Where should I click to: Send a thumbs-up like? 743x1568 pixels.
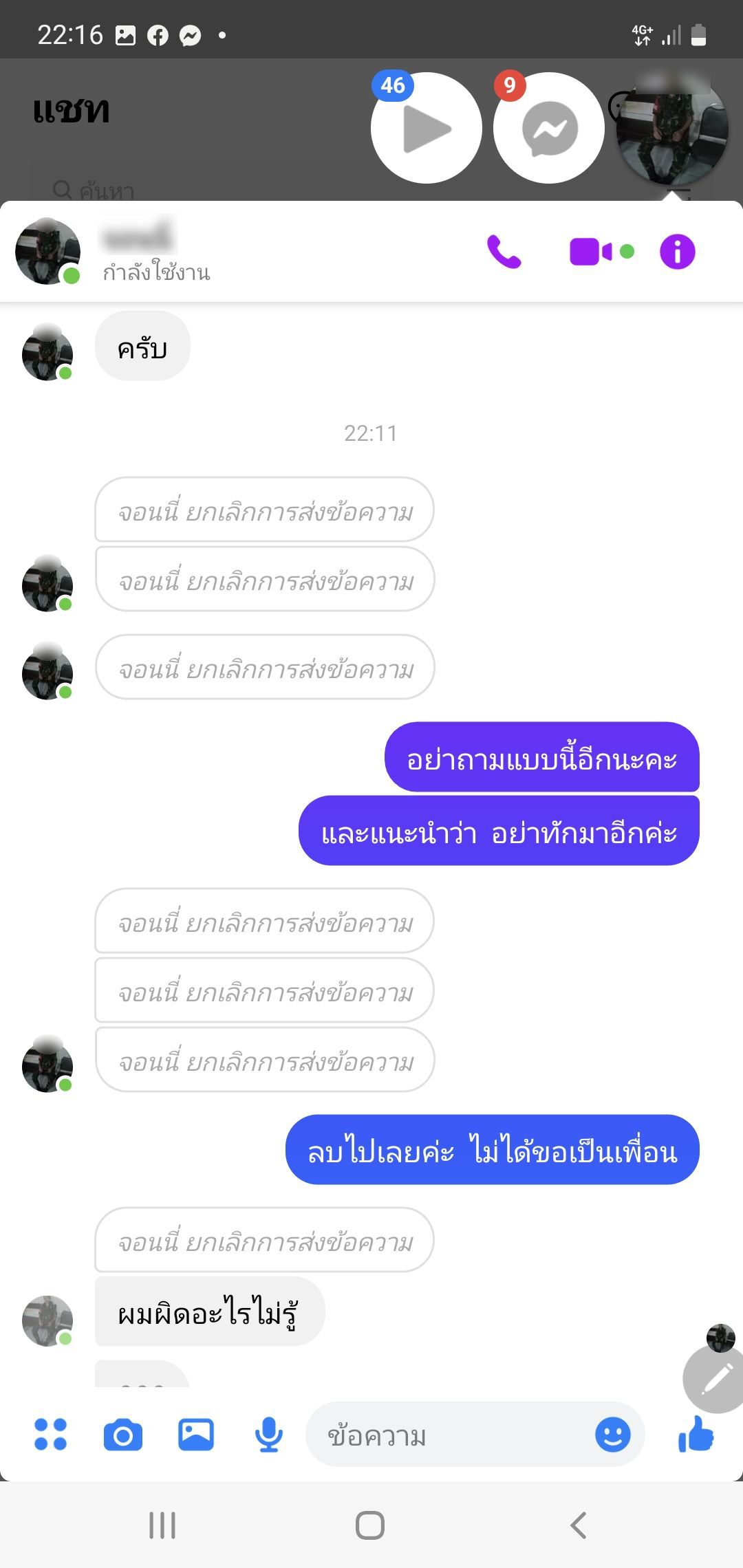click(696, 1435)
